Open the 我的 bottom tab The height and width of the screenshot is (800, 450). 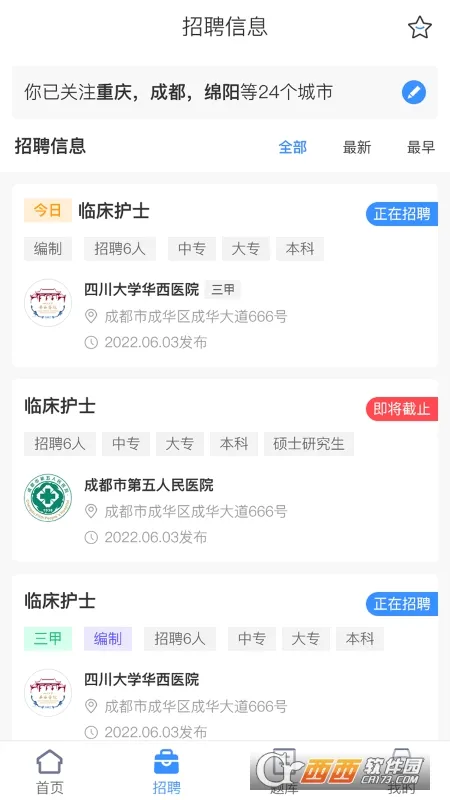[x=401, y=771]
